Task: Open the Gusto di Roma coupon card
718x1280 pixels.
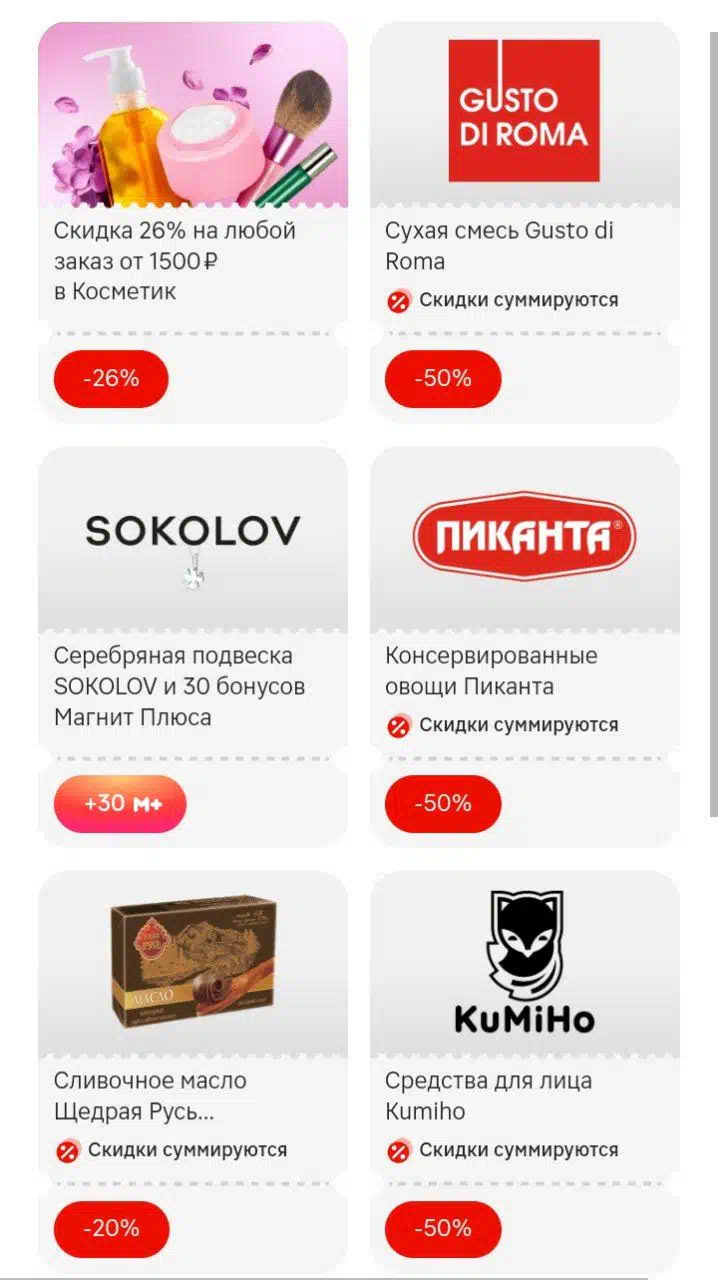Action: coord(525,222)
